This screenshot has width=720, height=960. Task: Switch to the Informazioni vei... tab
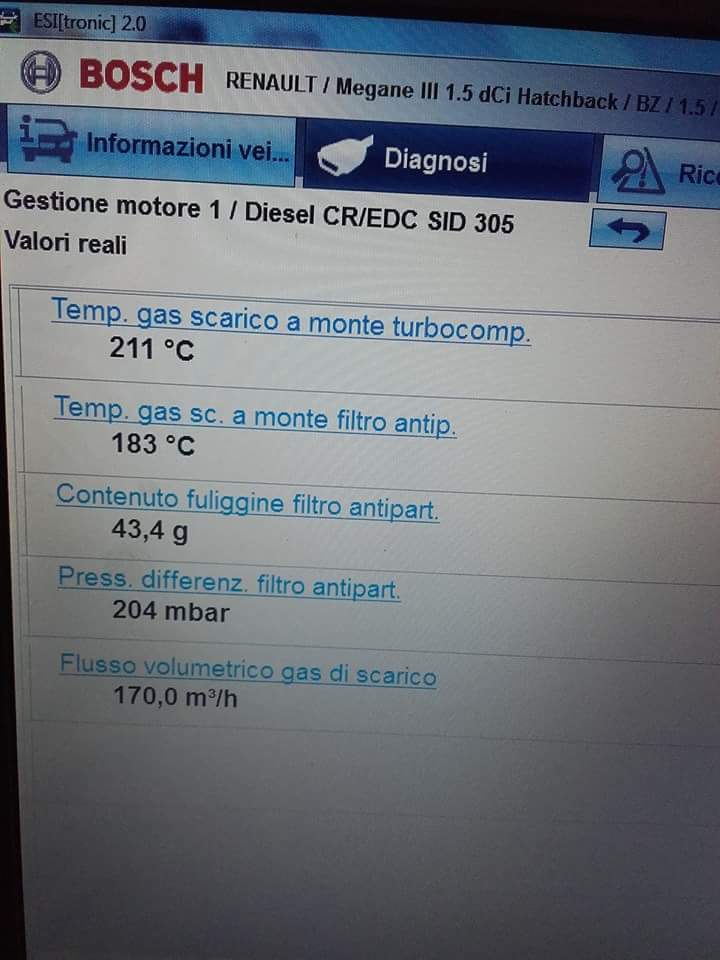pos(151,145)
